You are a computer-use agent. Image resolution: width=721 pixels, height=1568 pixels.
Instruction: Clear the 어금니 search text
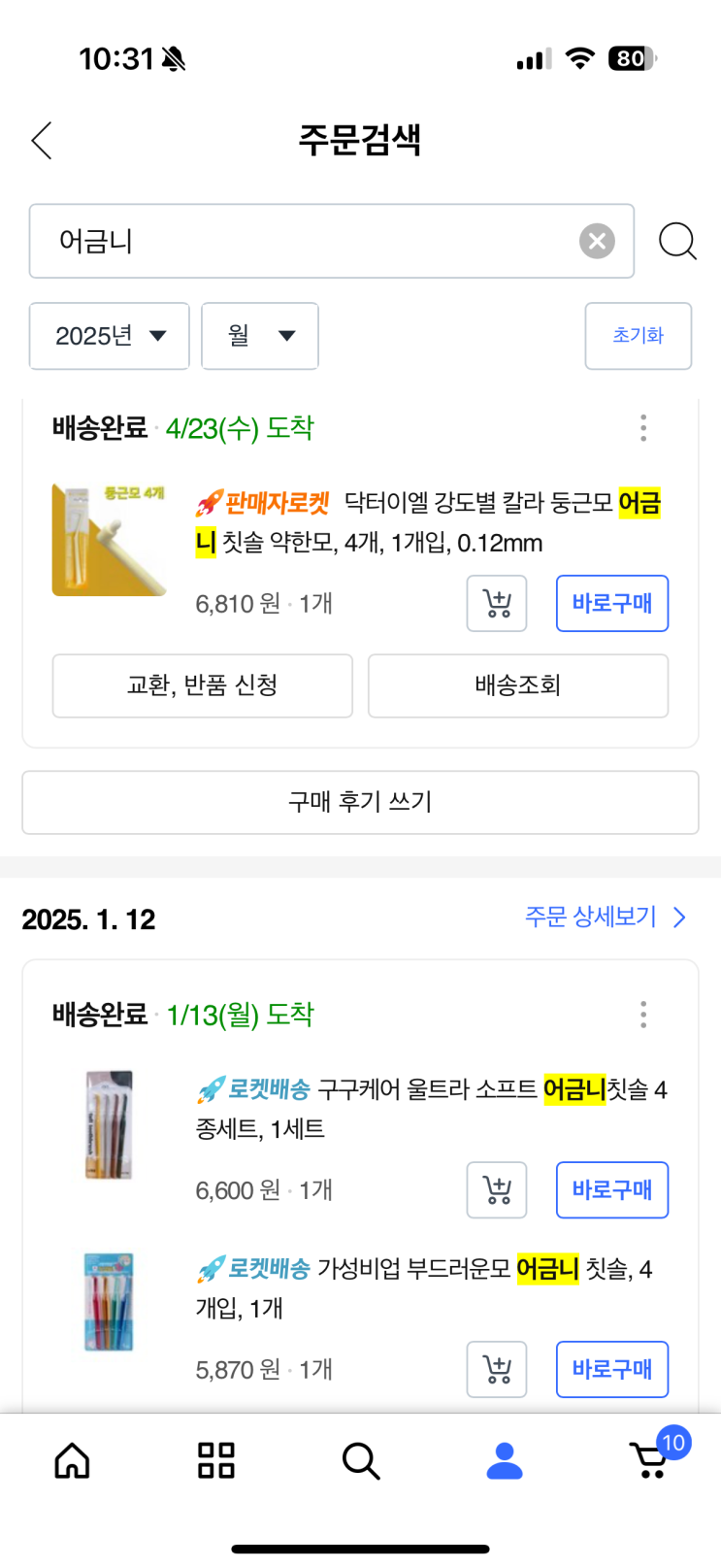click(597, 241)
